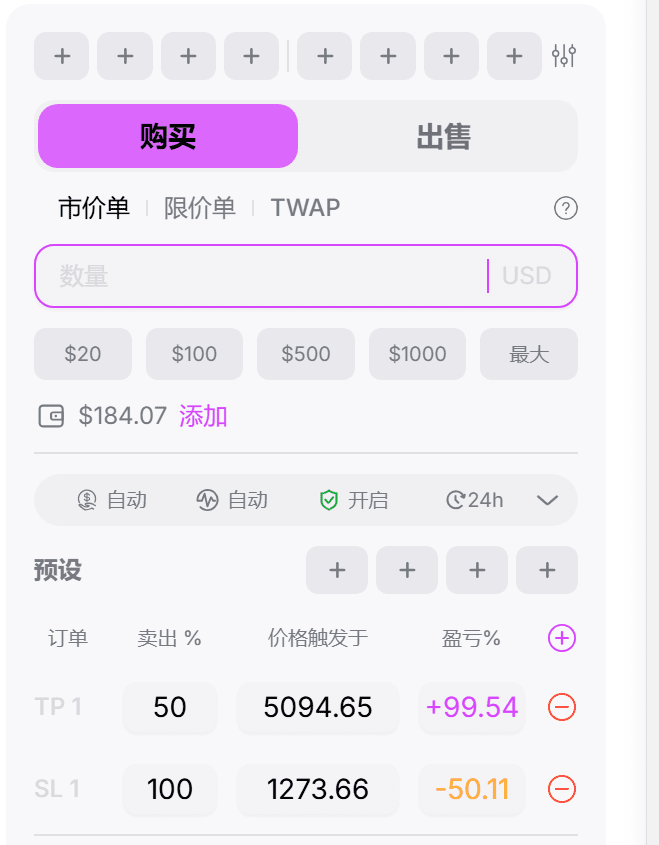Viewport: 659px width, 845px height.
Task: Choose the $1000 quick amount
Action: click(417, 354)
